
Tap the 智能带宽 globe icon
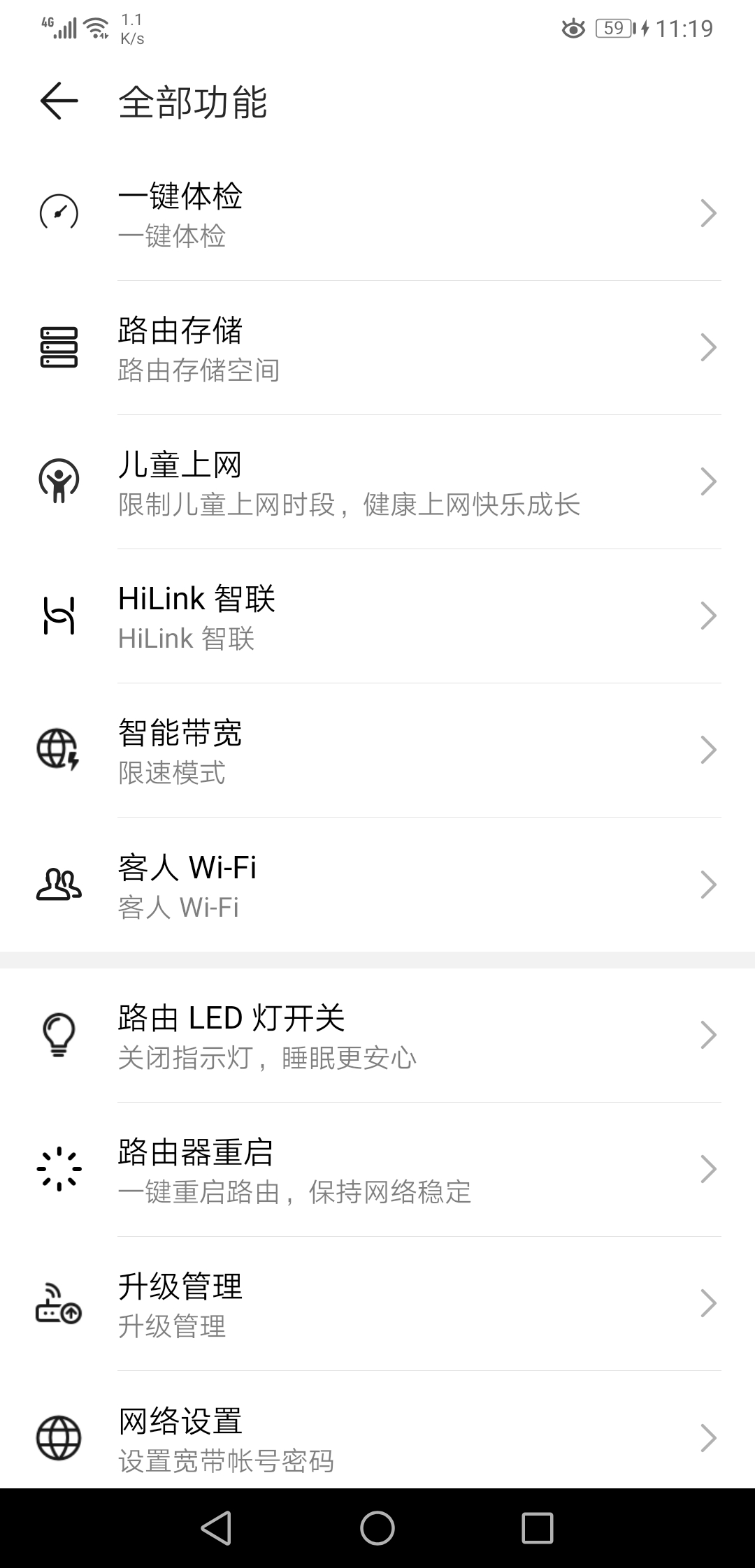click(59, 750)
